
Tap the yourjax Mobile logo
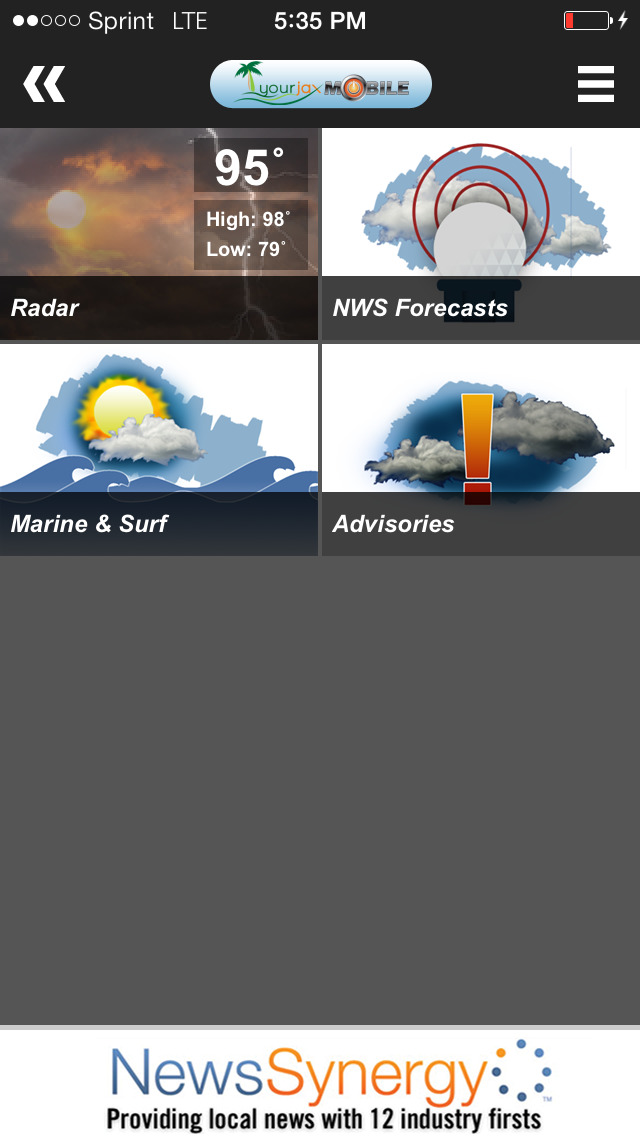[x=320, y=84]
